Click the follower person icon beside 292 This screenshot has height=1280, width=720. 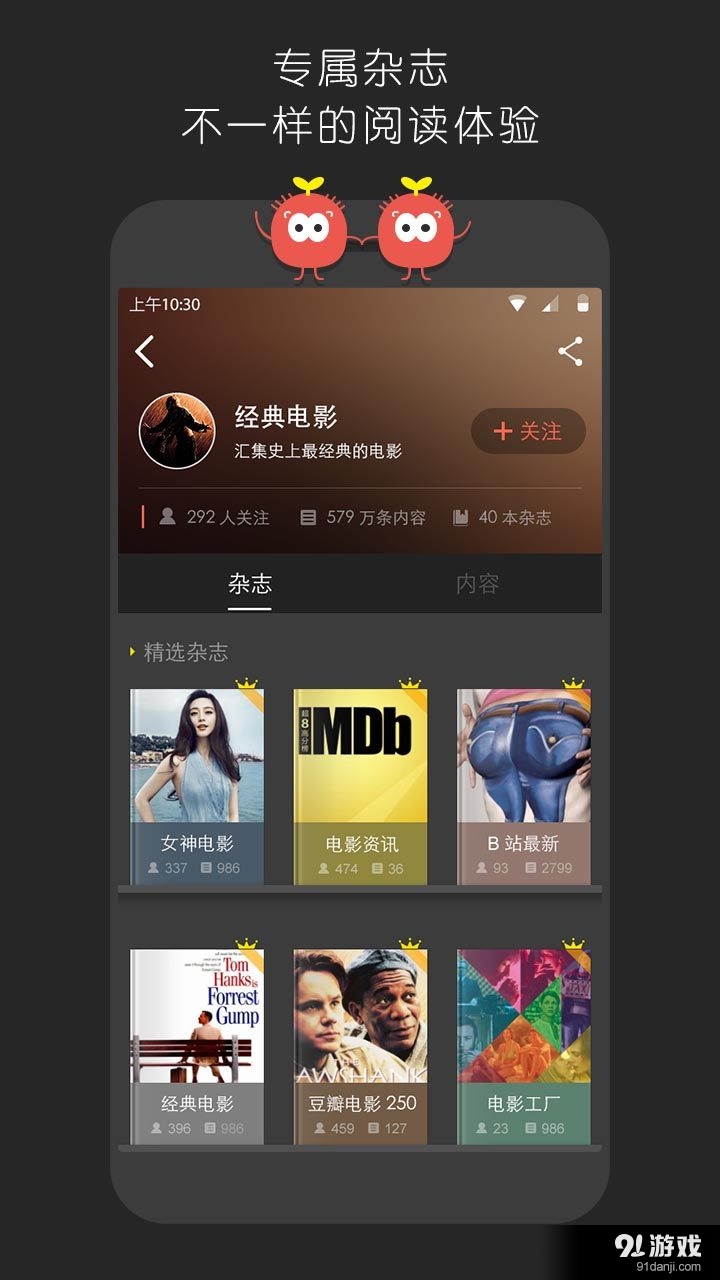[168, 518]
